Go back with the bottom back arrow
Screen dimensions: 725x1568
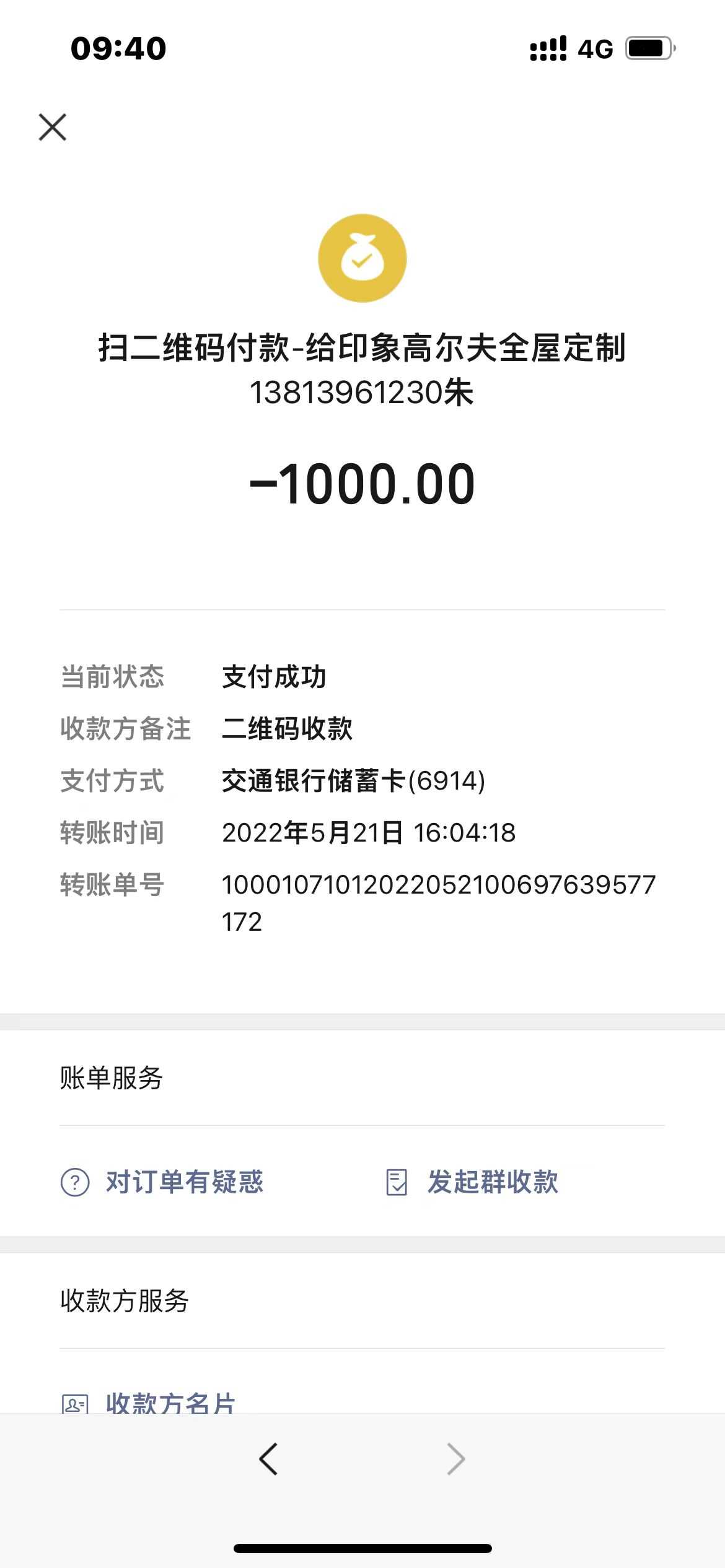tap(268, 1459)
